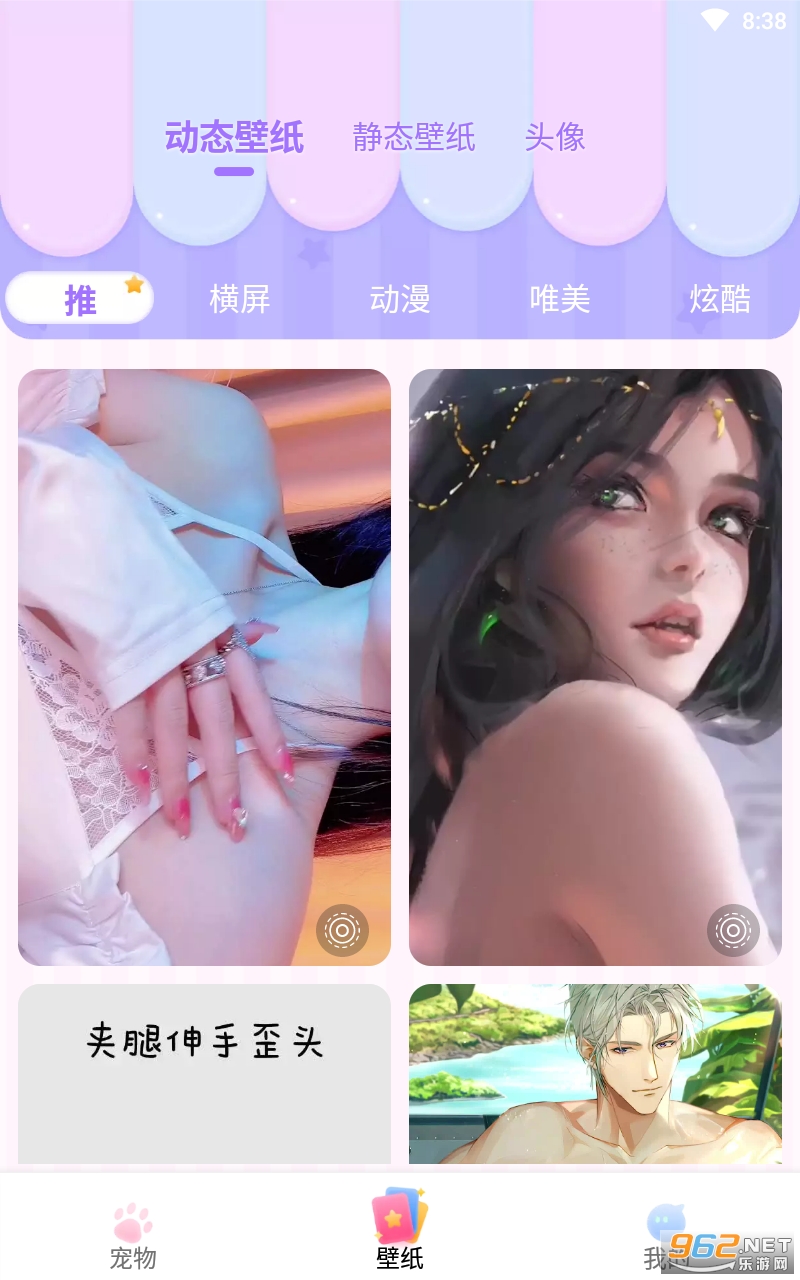Screen dimensions: 800x1280
Task: Select the 横屏 category
Action: point(240,299)
